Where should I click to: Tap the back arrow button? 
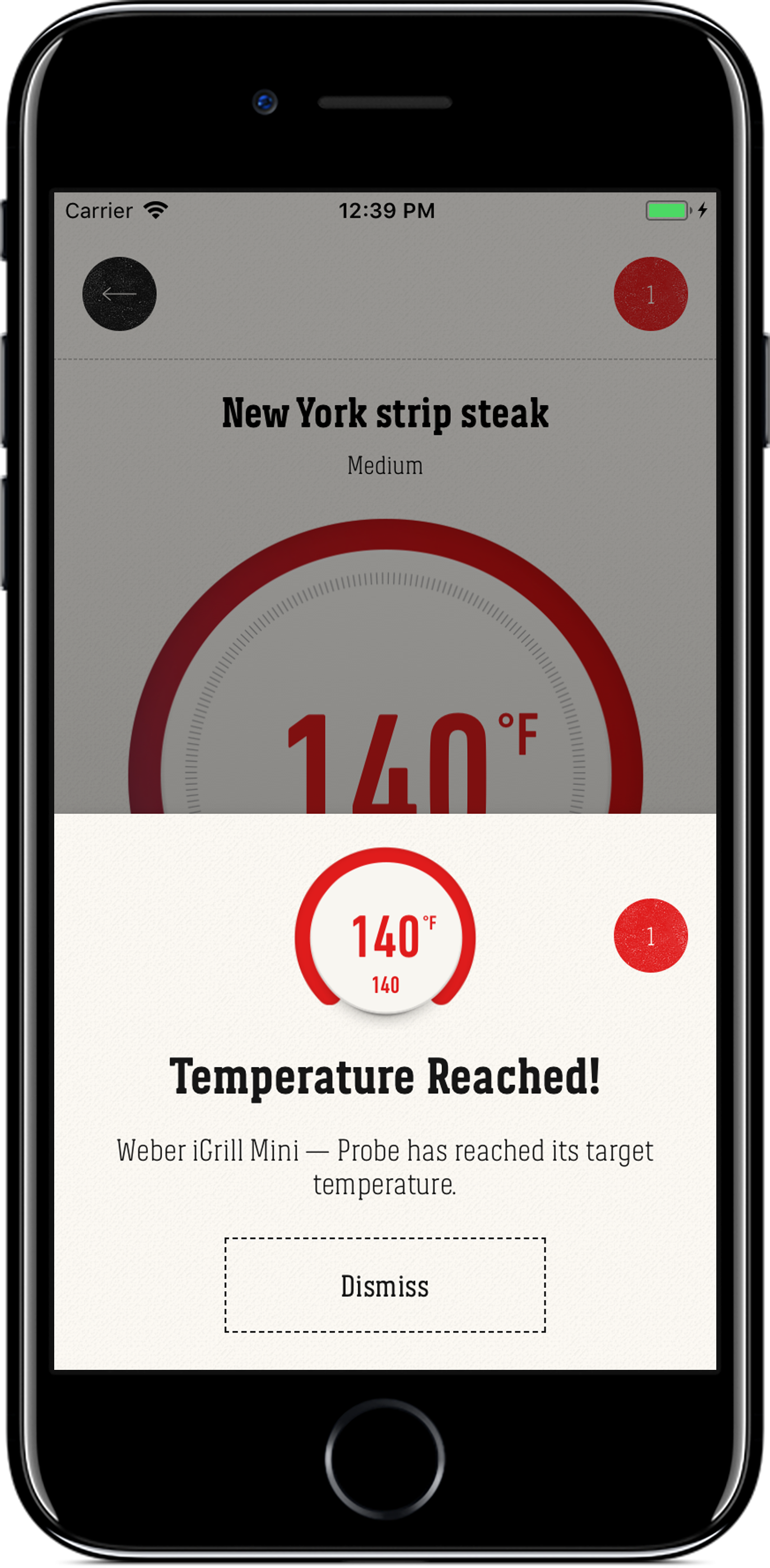coord(119,294)
